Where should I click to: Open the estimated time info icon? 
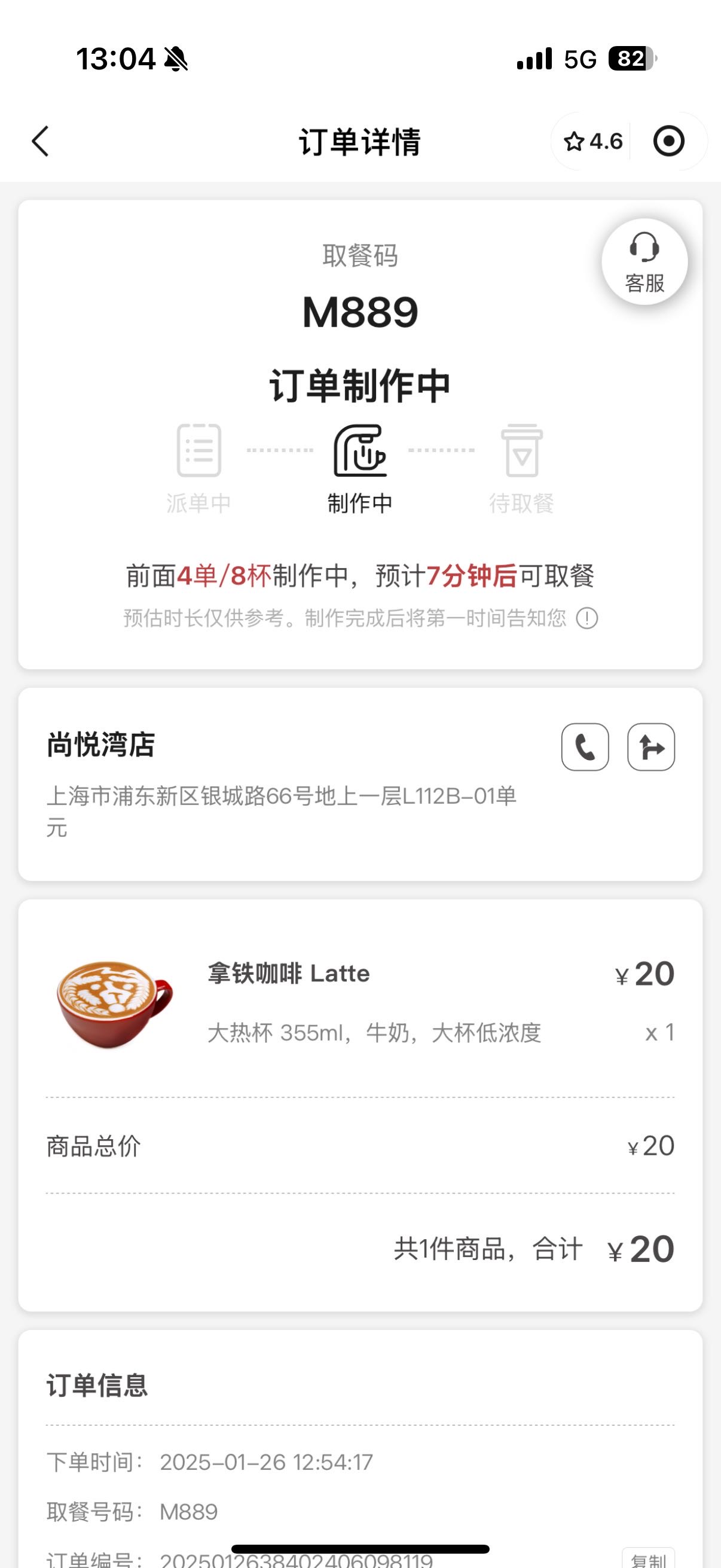pyautogui.click(x=587, y=618)
